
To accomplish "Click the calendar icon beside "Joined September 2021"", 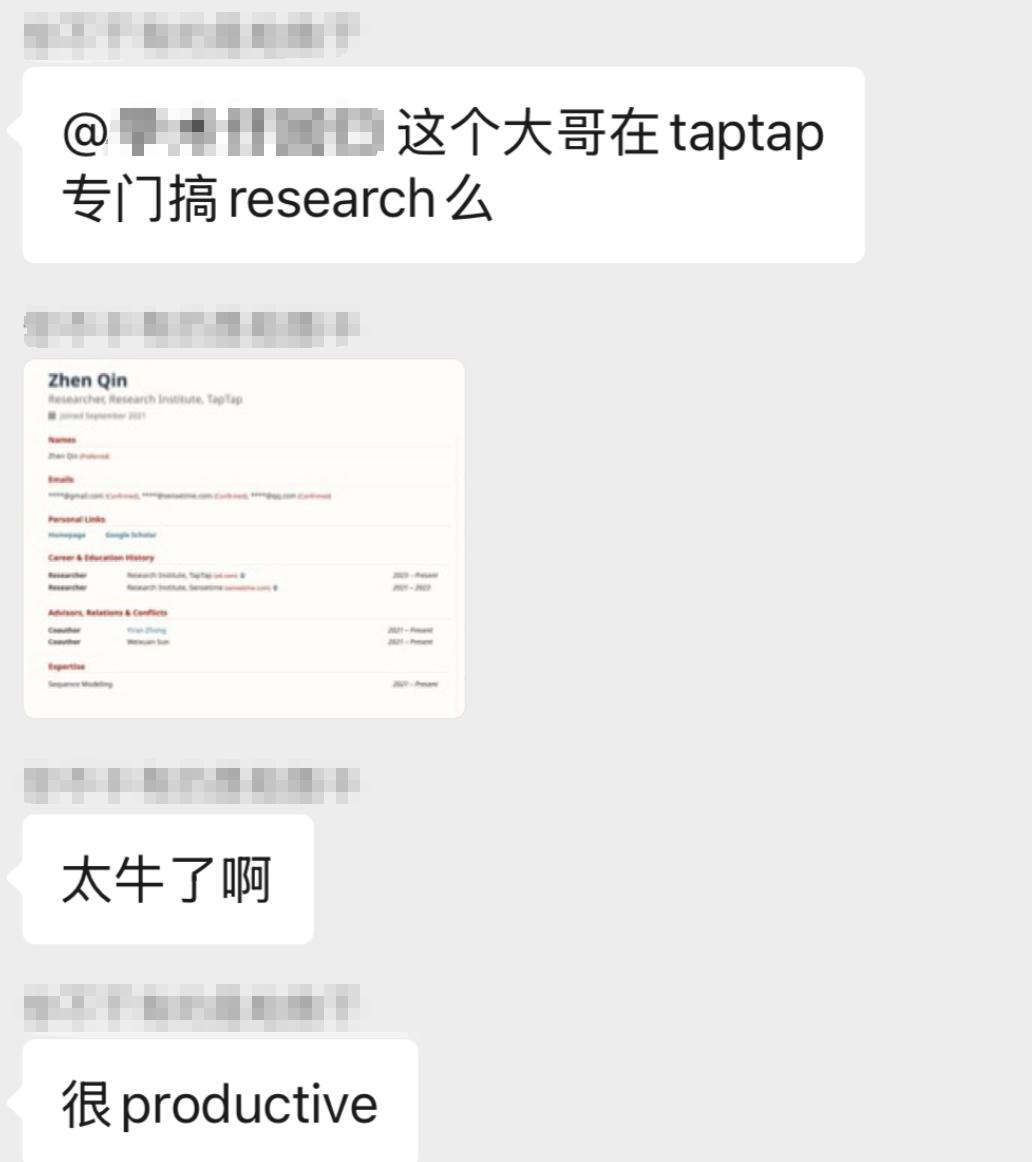I will [51, 415].
